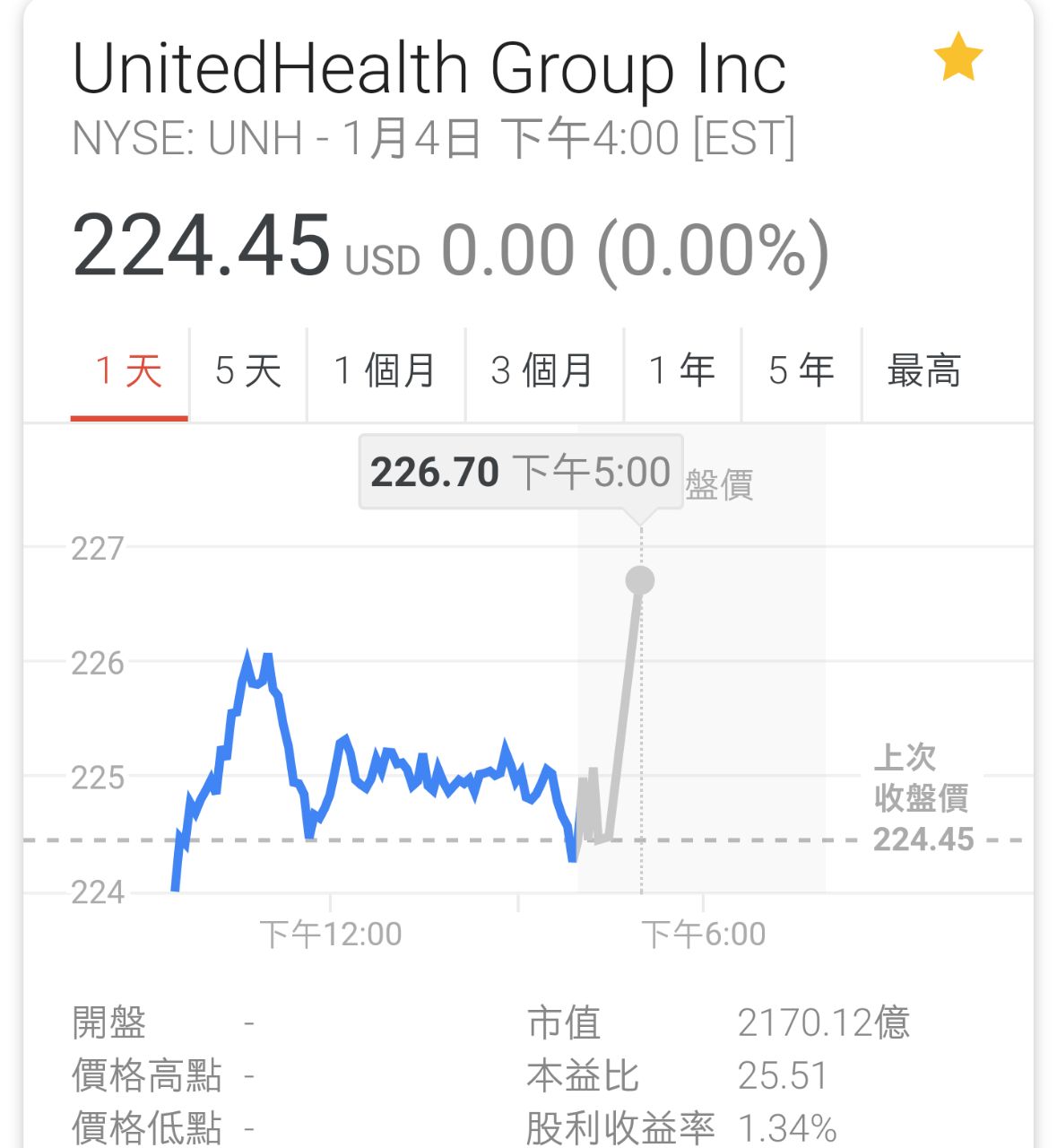Select the 最高 range tab
1057x1148 pixels.
pyautogui.click(x=924, y=371)
